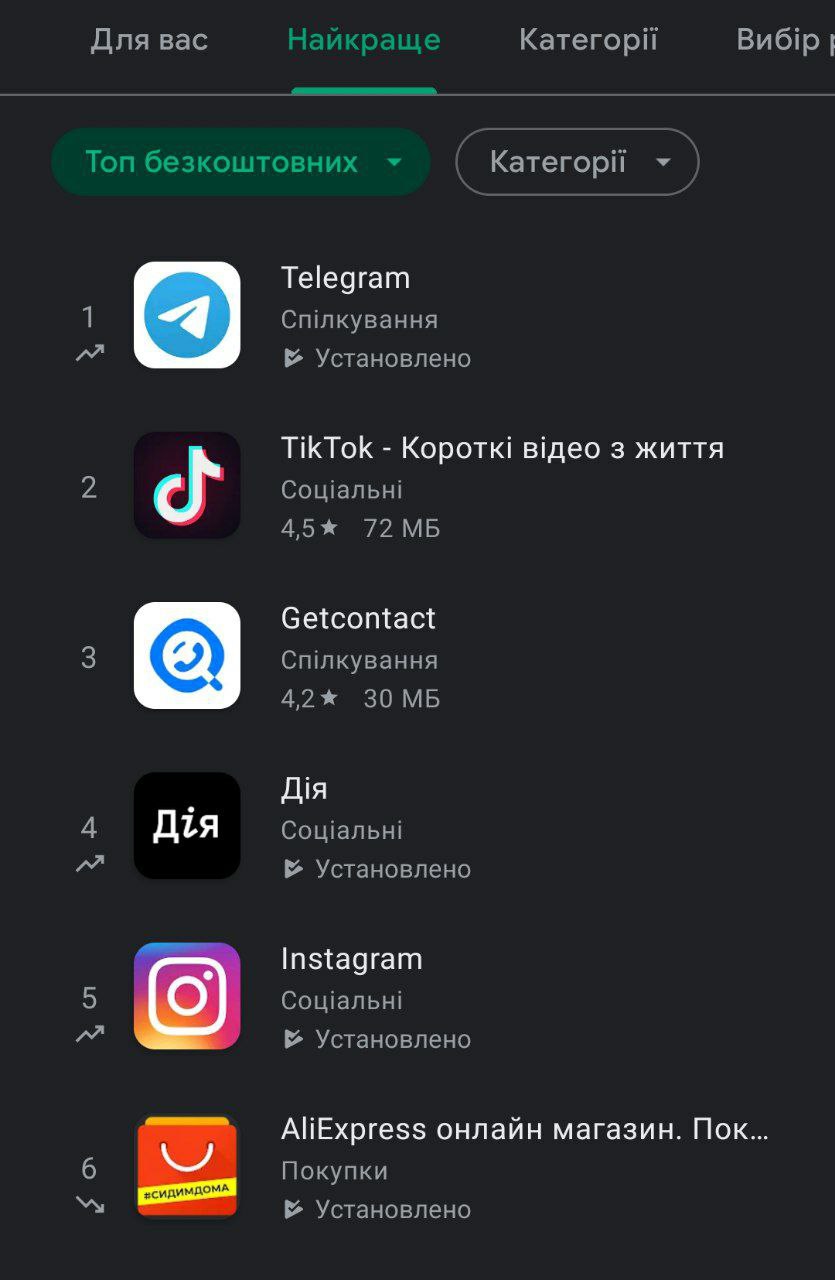Screen dimensions: 835x1280
Task: Open the Категорії top tab
Action: coord(588,40)
